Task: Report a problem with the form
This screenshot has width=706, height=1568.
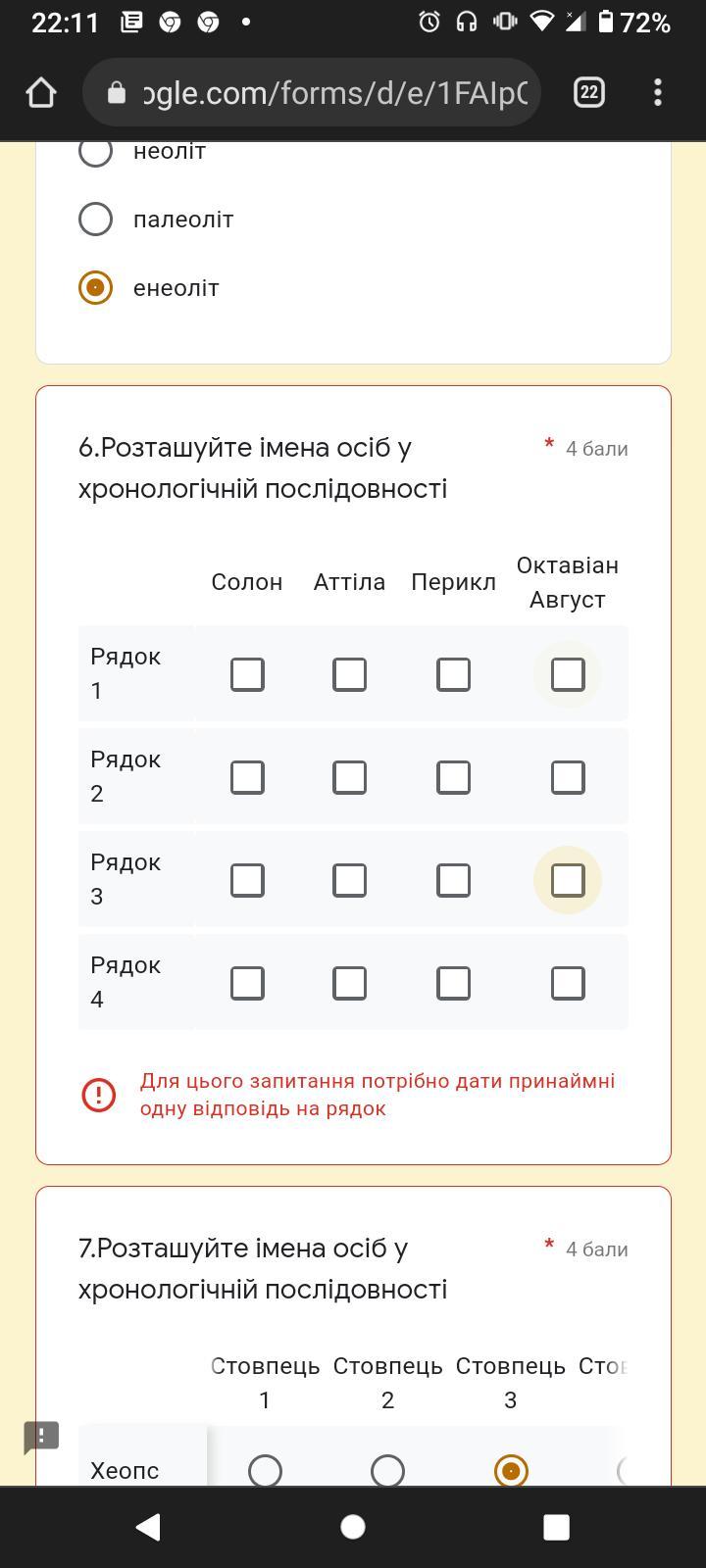Action: pyautogui.click(x=41, y=1438)
